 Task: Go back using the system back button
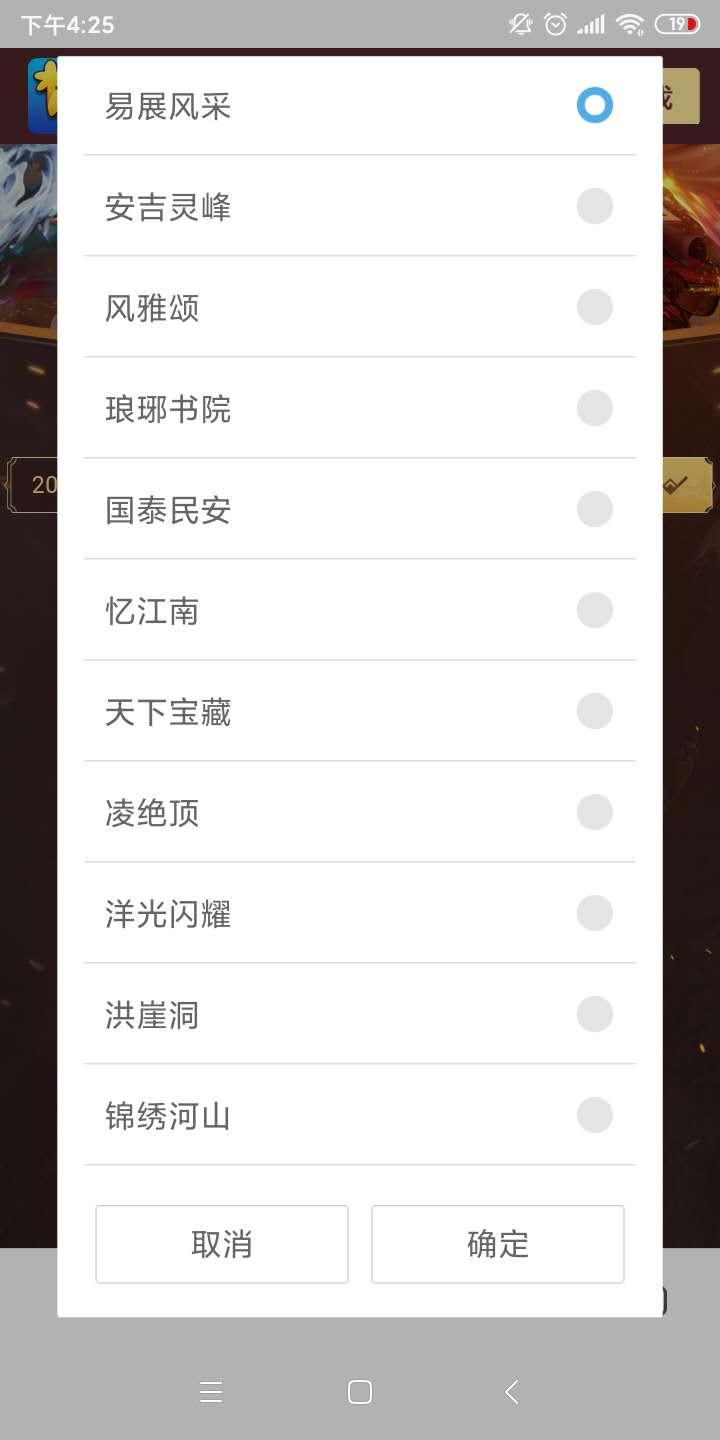(x=511, y=1392)
